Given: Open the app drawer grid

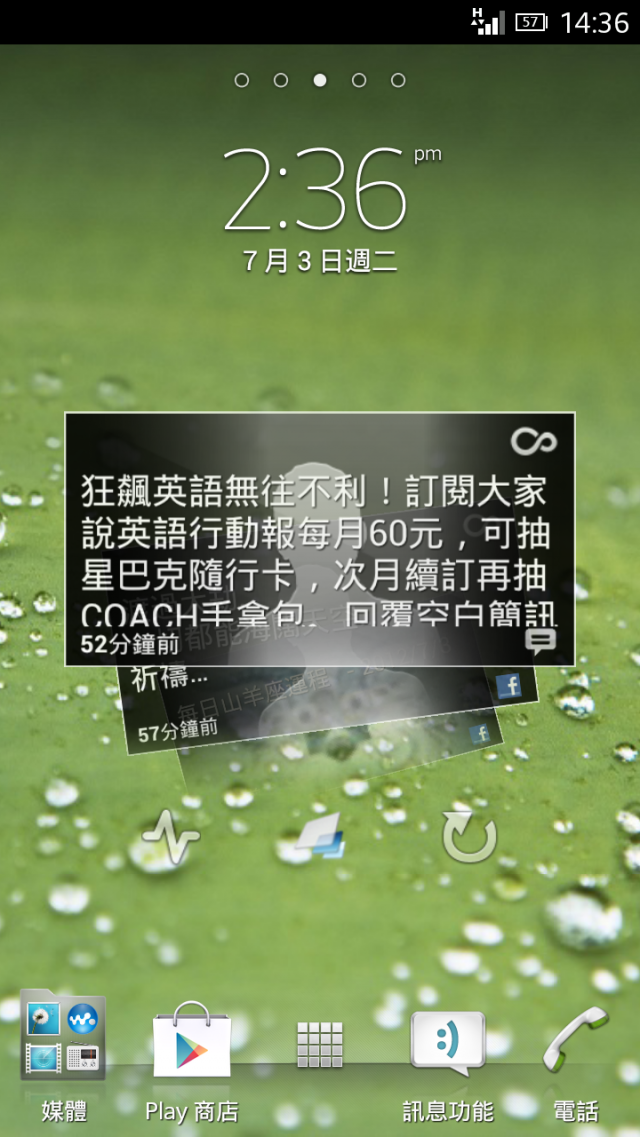Looking at the screenshot, I should click(x=320, y=1045).
